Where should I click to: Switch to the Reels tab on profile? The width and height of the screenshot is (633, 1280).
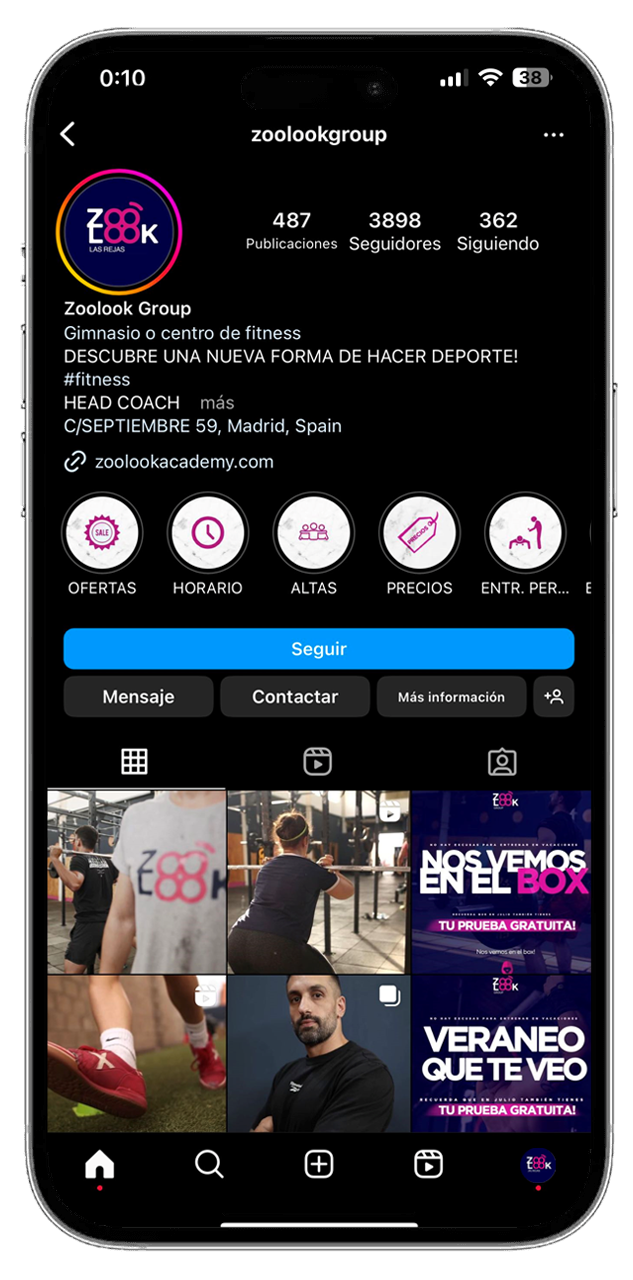(x=317, y=762)
